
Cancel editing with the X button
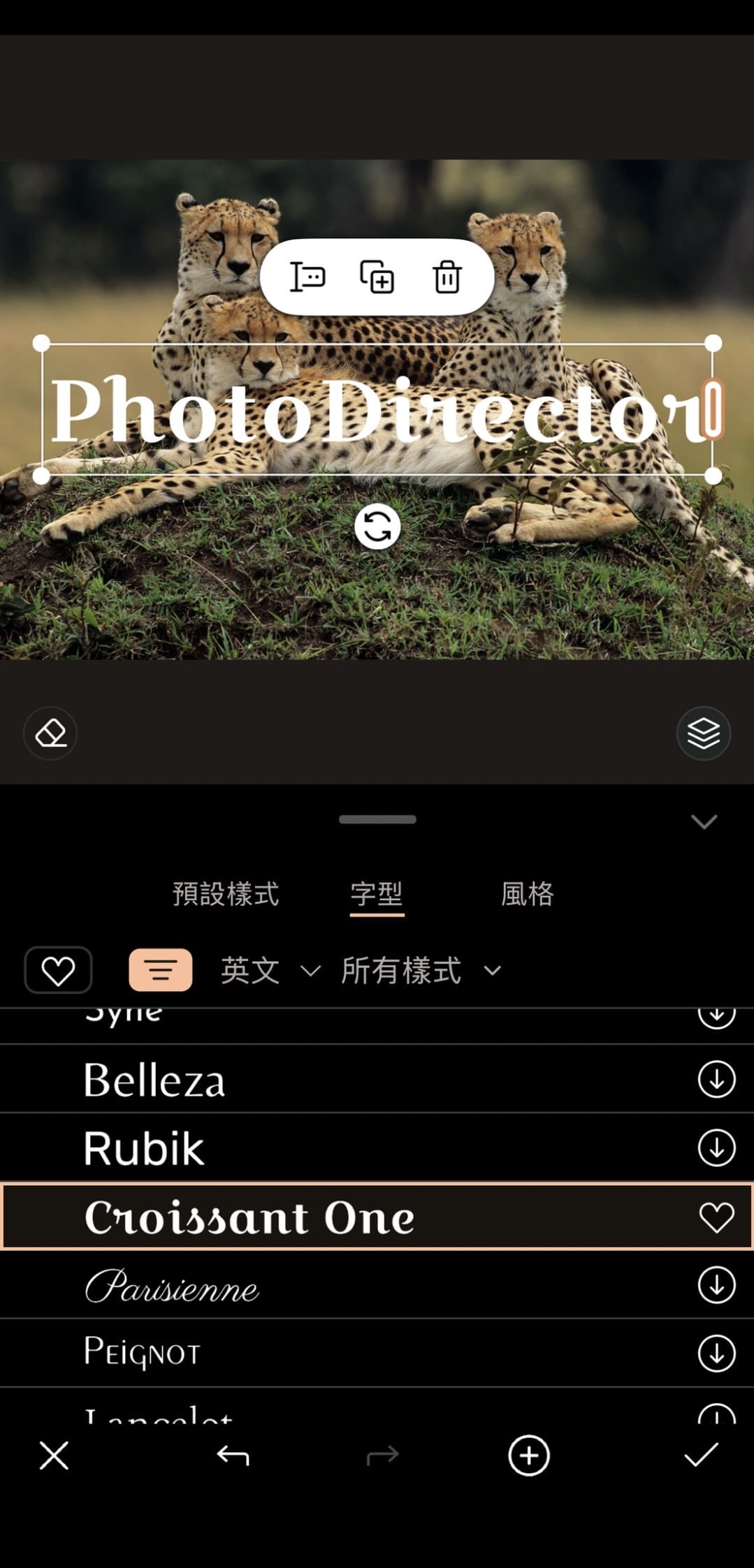[53, 1456]
